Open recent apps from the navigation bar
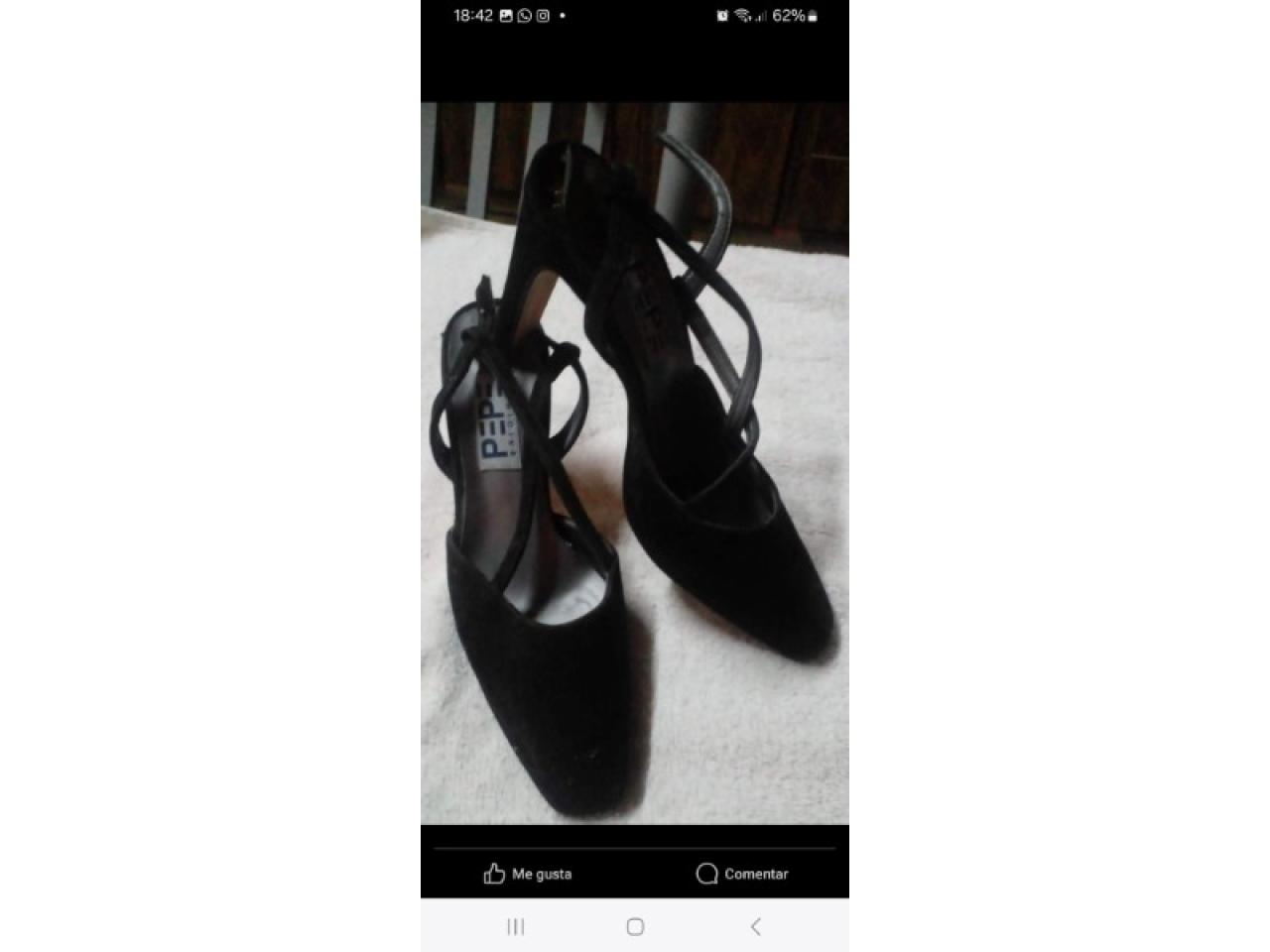The height and width of the screenshot is (952, 1270). point(516,926)
